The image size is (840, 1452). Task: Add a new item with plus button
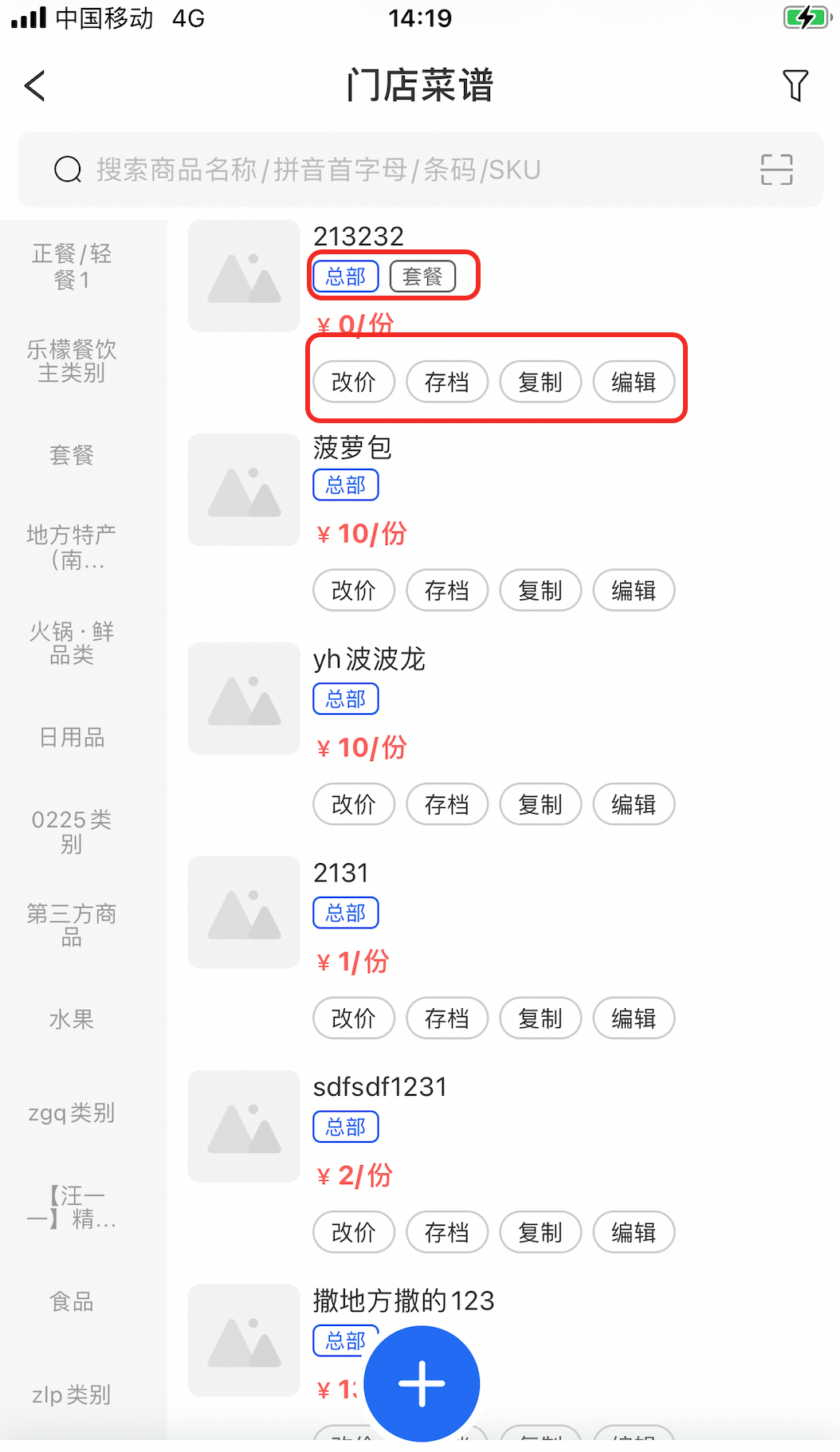click(x=422, y=1383)
